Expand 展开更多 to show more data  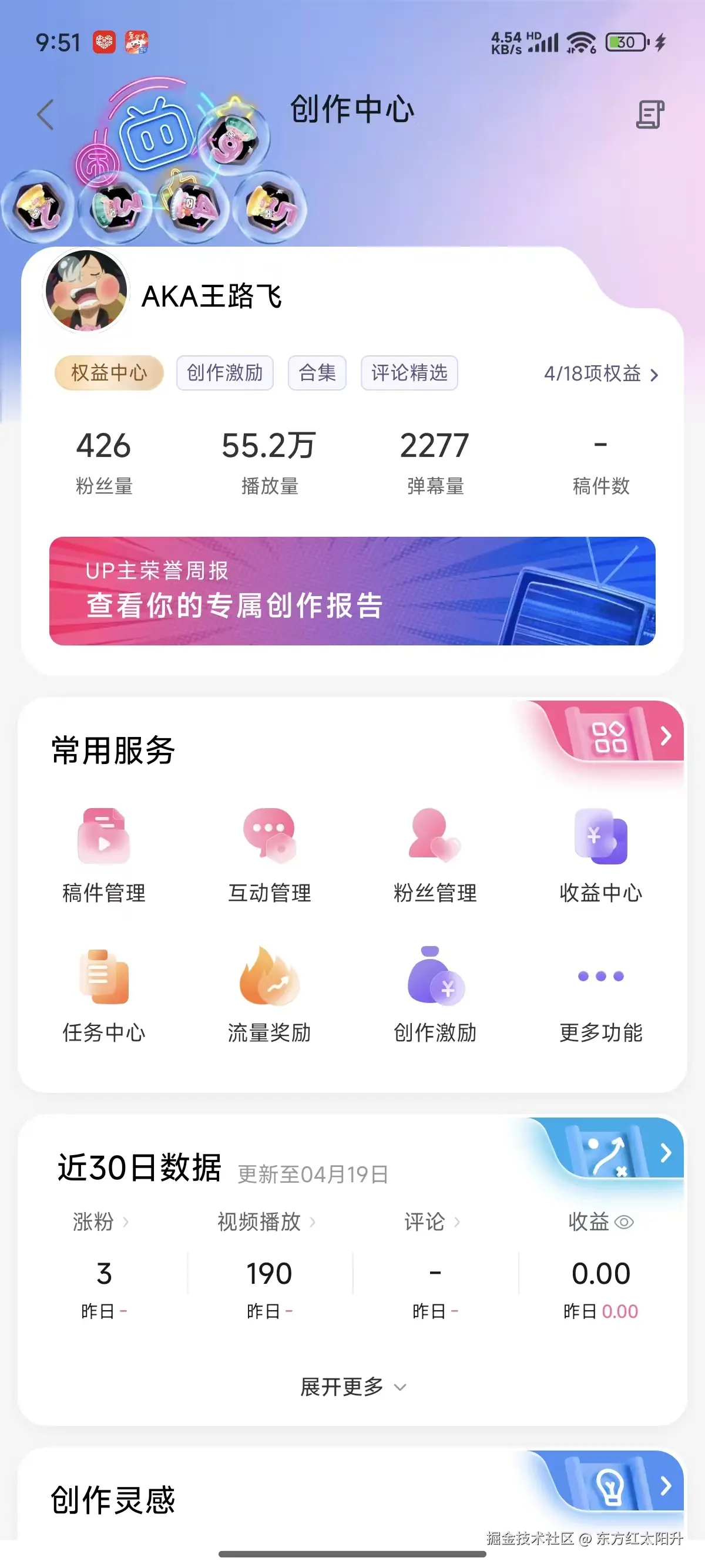coord(352,1388)
